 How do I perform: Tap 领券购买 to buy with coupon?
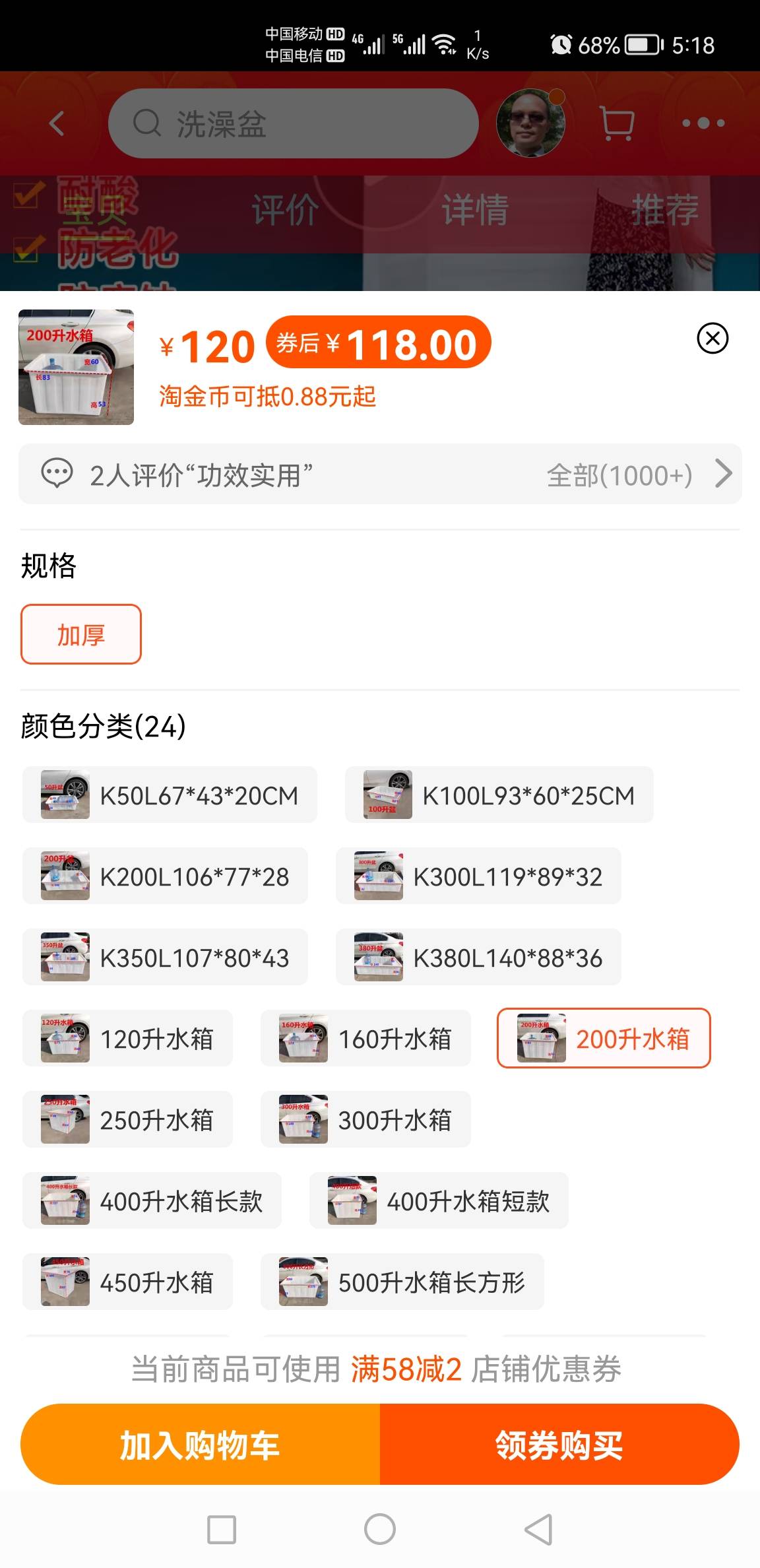coord(559,1444)
